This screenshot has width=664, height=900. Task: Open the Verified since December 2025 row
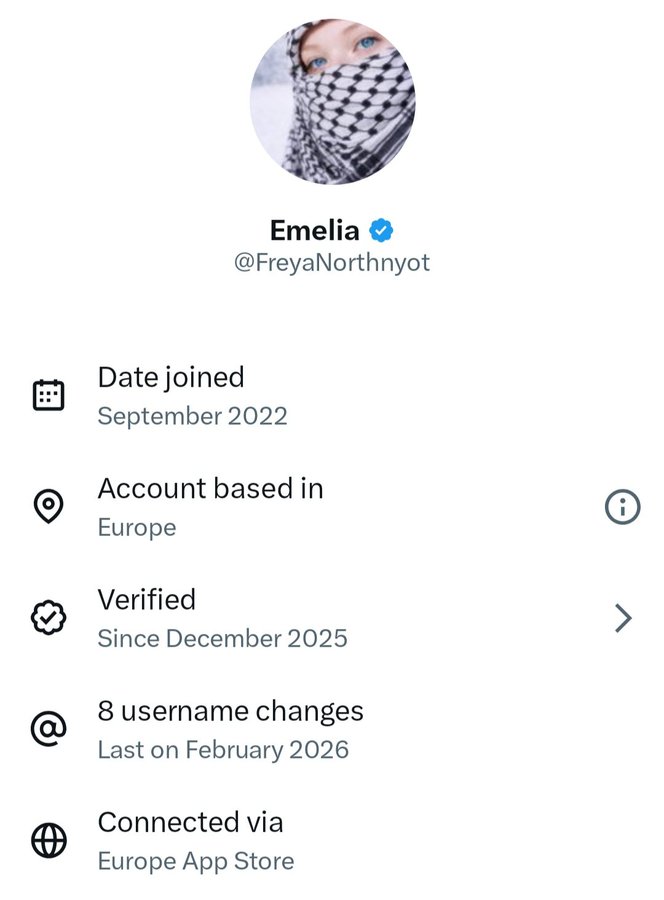330,619
